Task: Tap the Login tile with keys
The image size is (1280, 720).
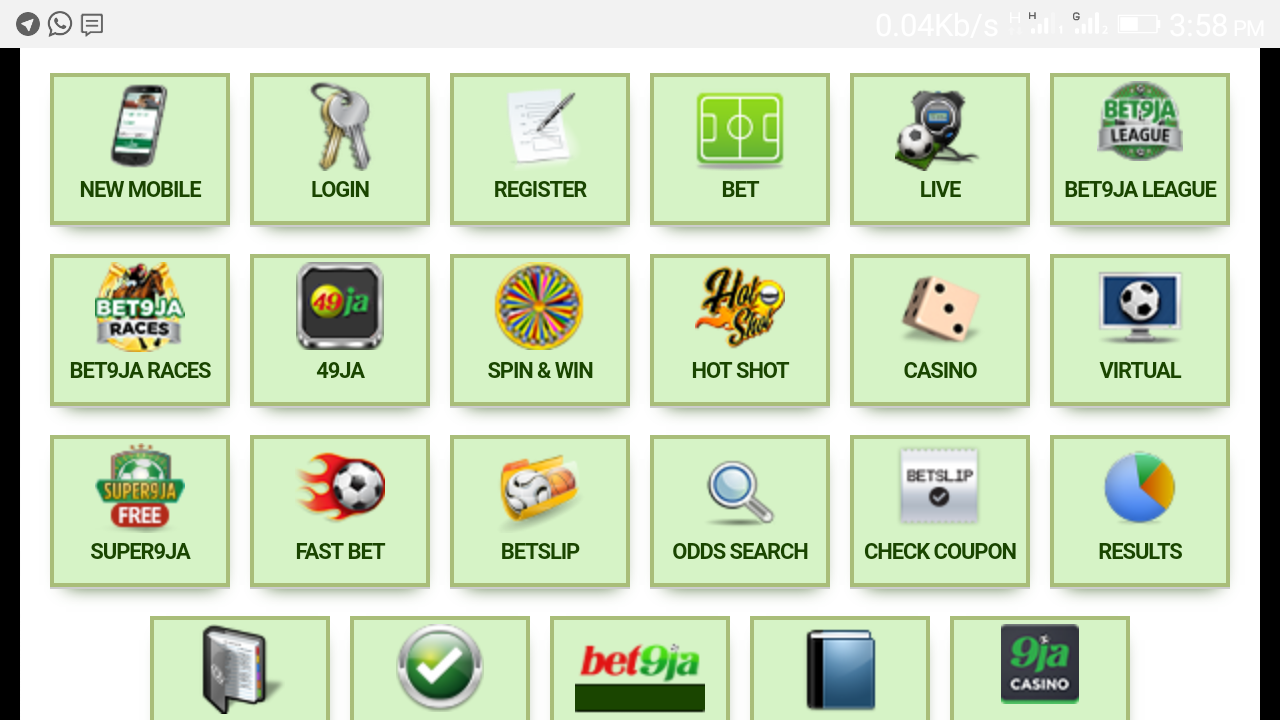Action: (340, 149)
